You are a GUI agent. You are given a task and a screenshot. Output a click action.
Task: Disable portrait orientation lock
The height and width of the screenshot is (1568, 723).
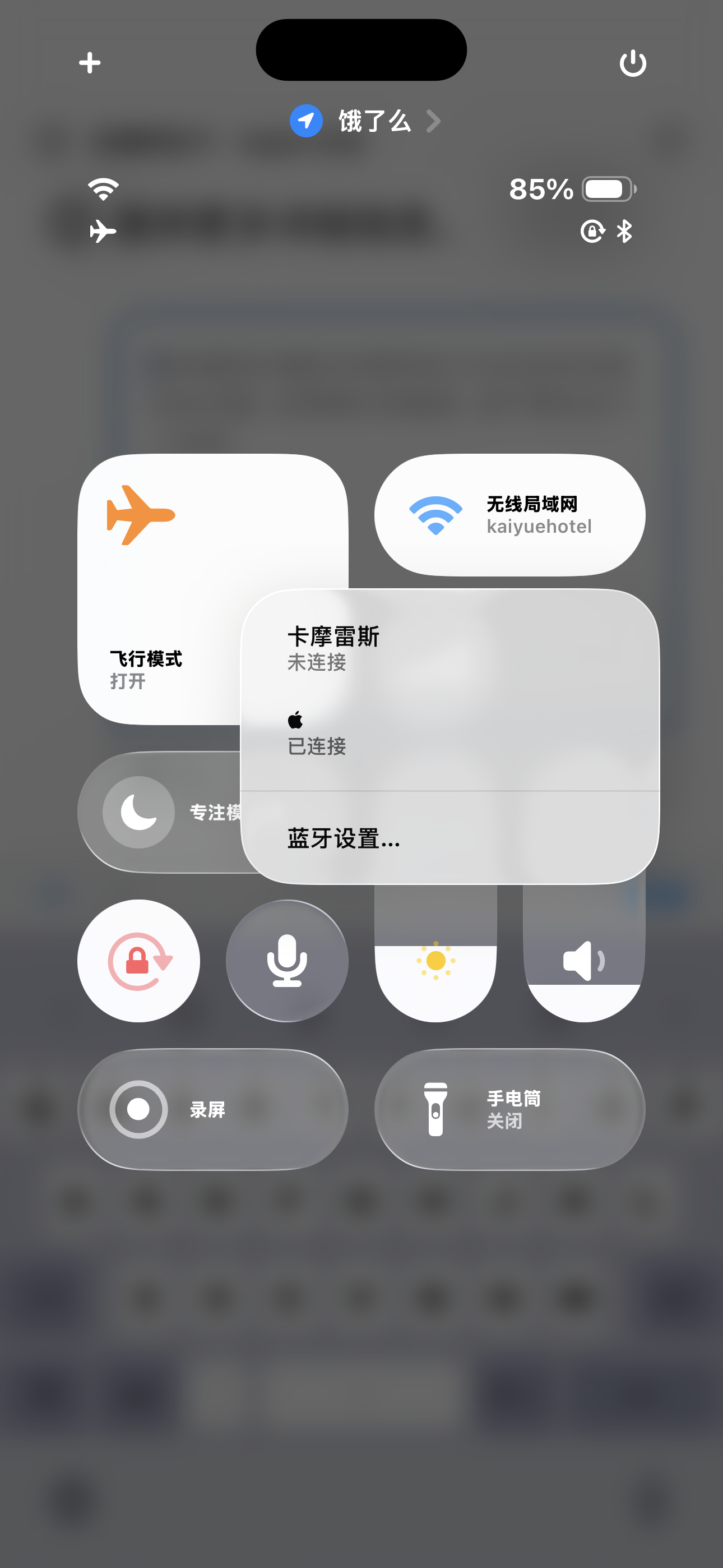[x=139, y=961]
